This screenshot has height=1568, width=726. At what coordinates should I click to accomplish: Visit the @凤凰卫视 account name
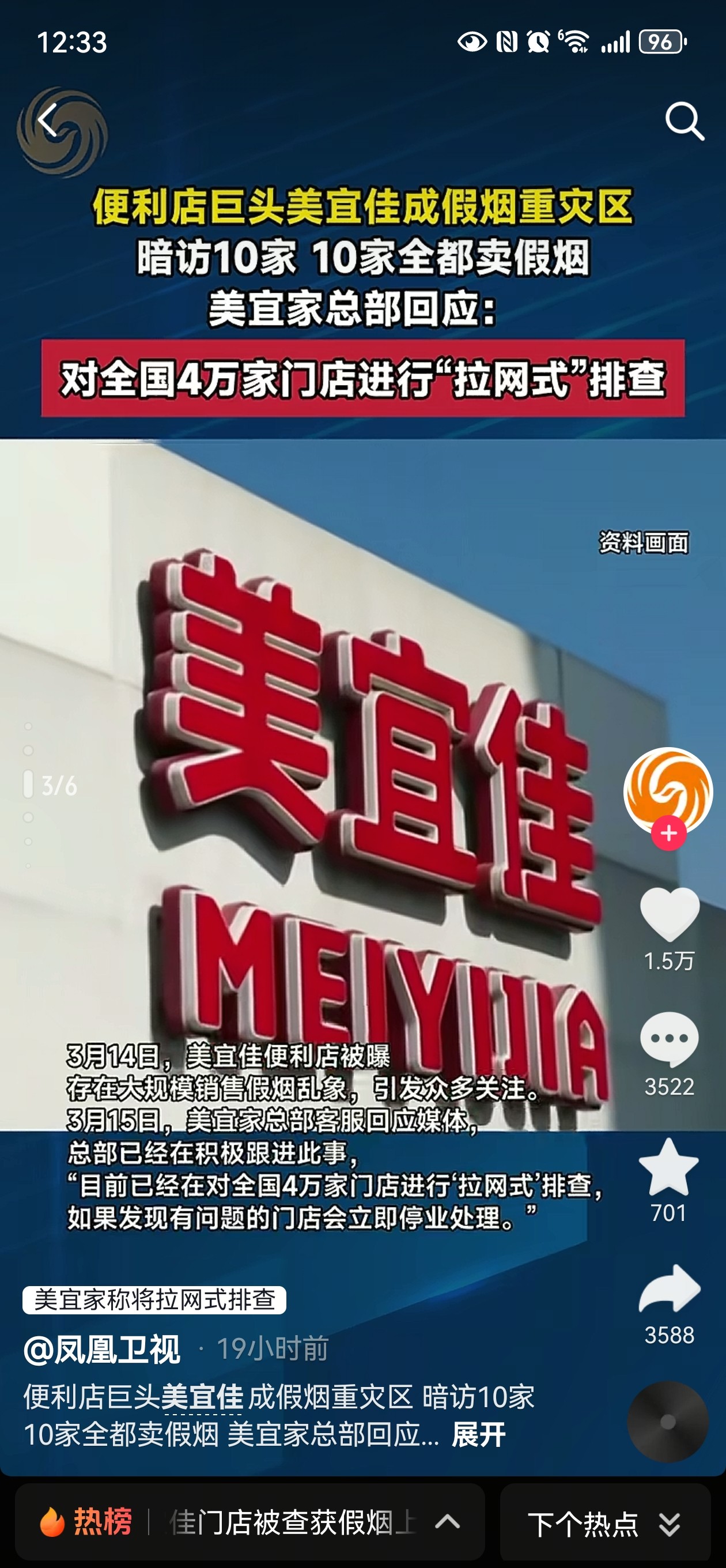click(x=101, y=1349)
